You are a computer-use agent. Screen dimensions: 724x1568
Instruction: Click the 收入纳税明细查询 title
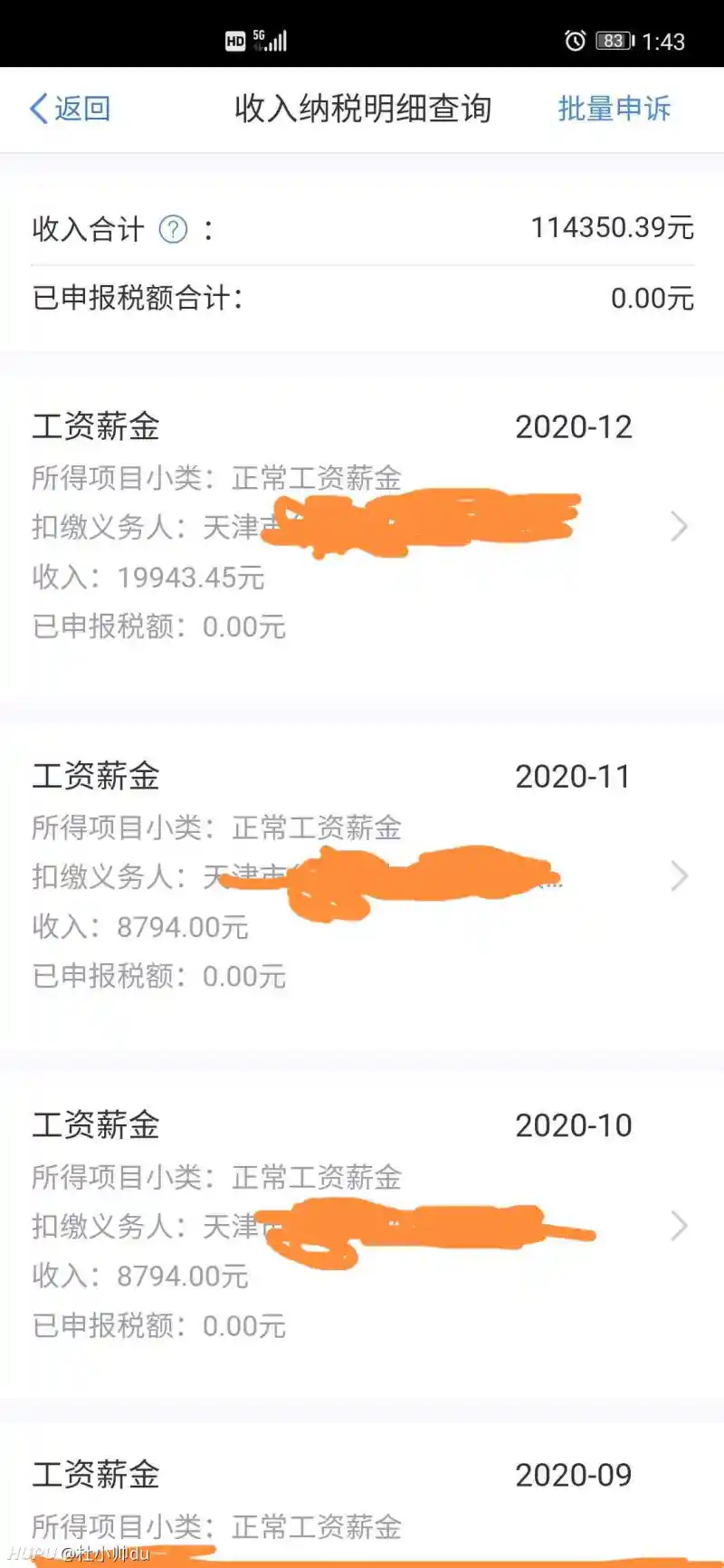coord(362,108)
